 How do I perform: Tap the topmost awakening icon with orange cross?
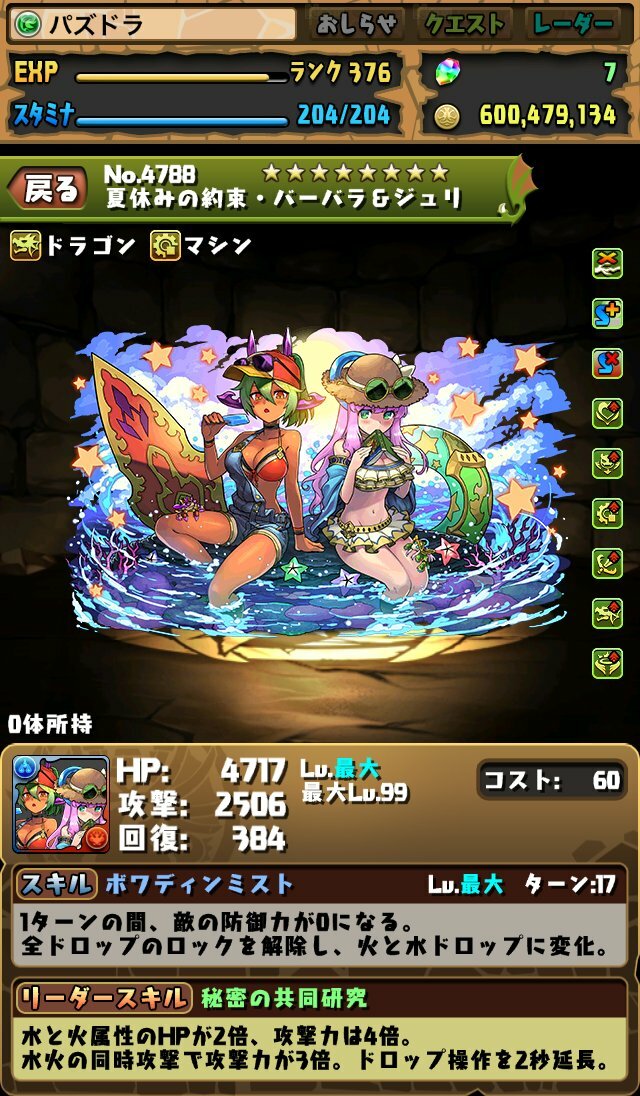pos(607,263)
